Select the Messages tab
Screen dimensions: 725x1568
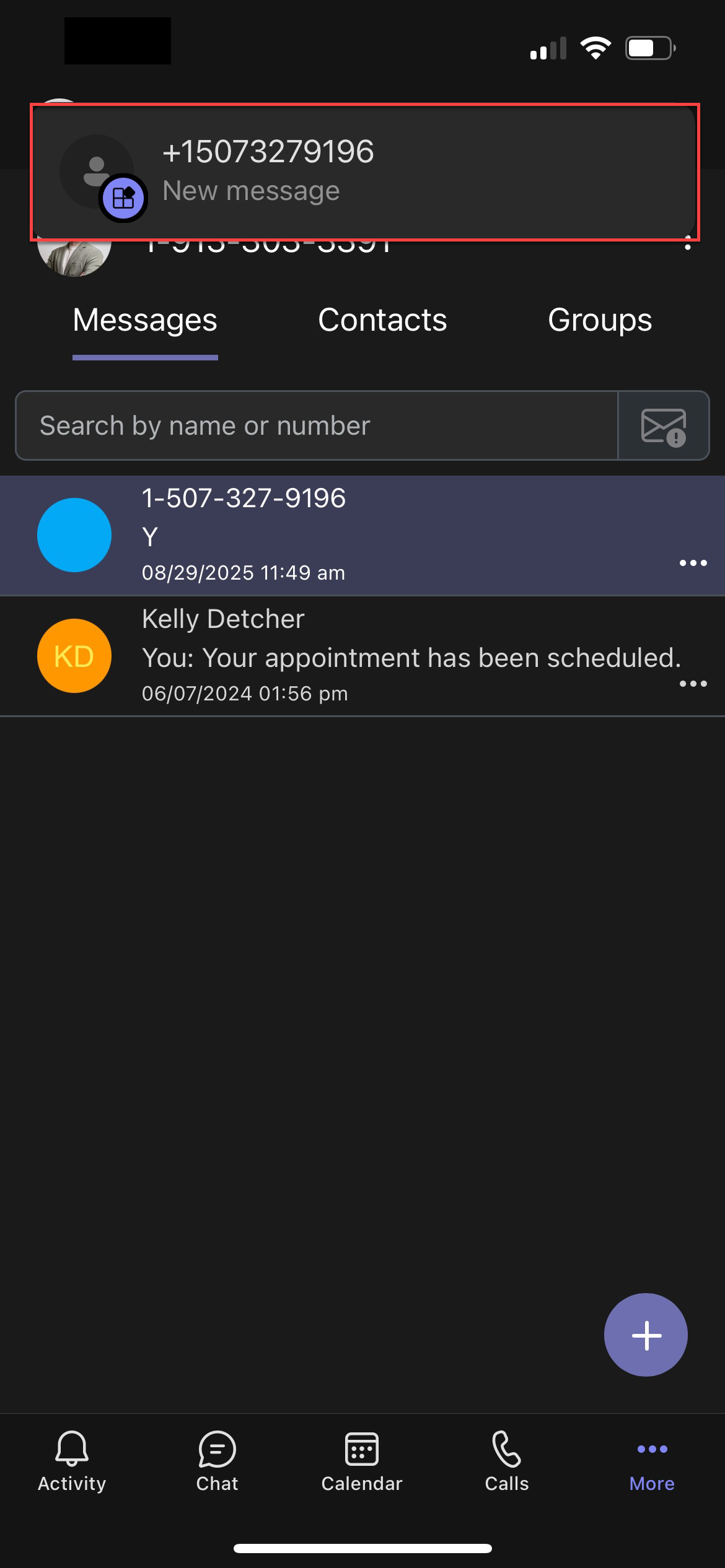pos(145,320)
